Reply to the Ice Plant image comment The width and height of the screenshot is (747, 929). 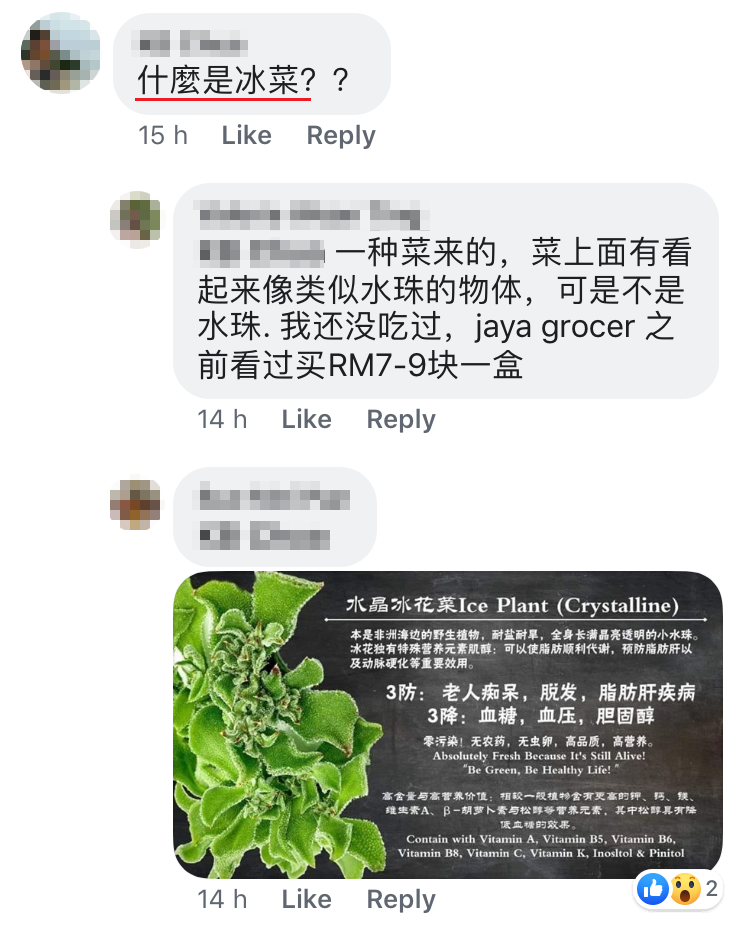pos(400,899)
